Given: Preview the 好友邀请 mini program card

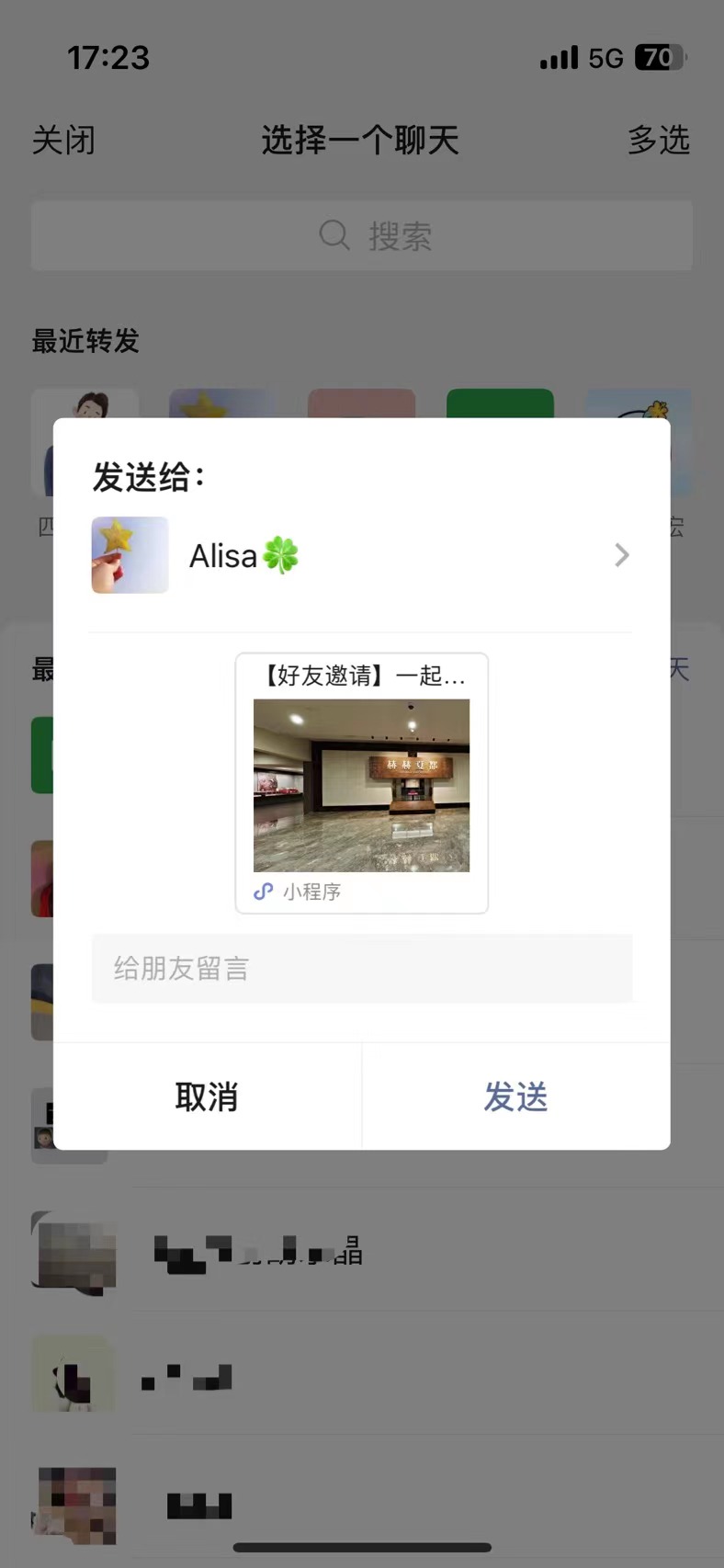Looking at the screenshot, I should [361, 783].
